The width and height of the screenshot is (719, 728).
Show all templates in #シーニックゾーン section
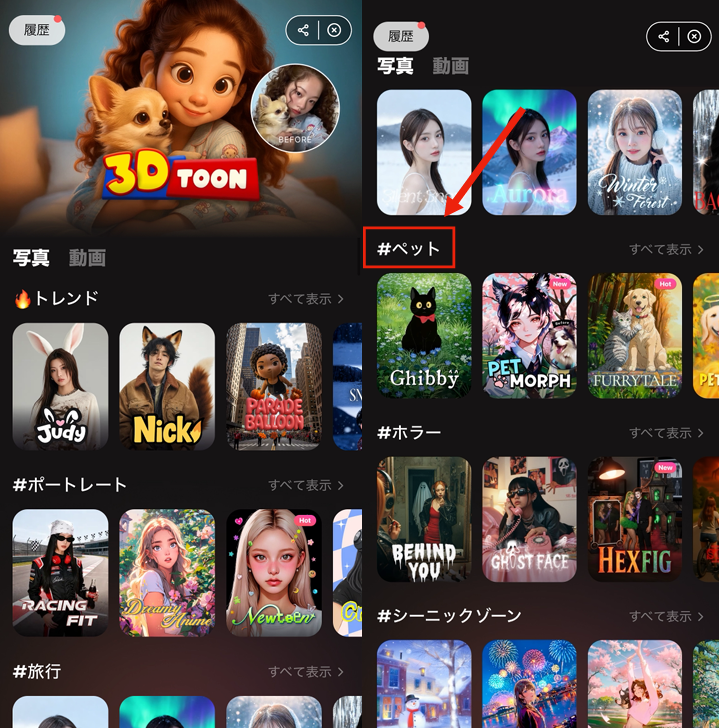coord(666,616)
